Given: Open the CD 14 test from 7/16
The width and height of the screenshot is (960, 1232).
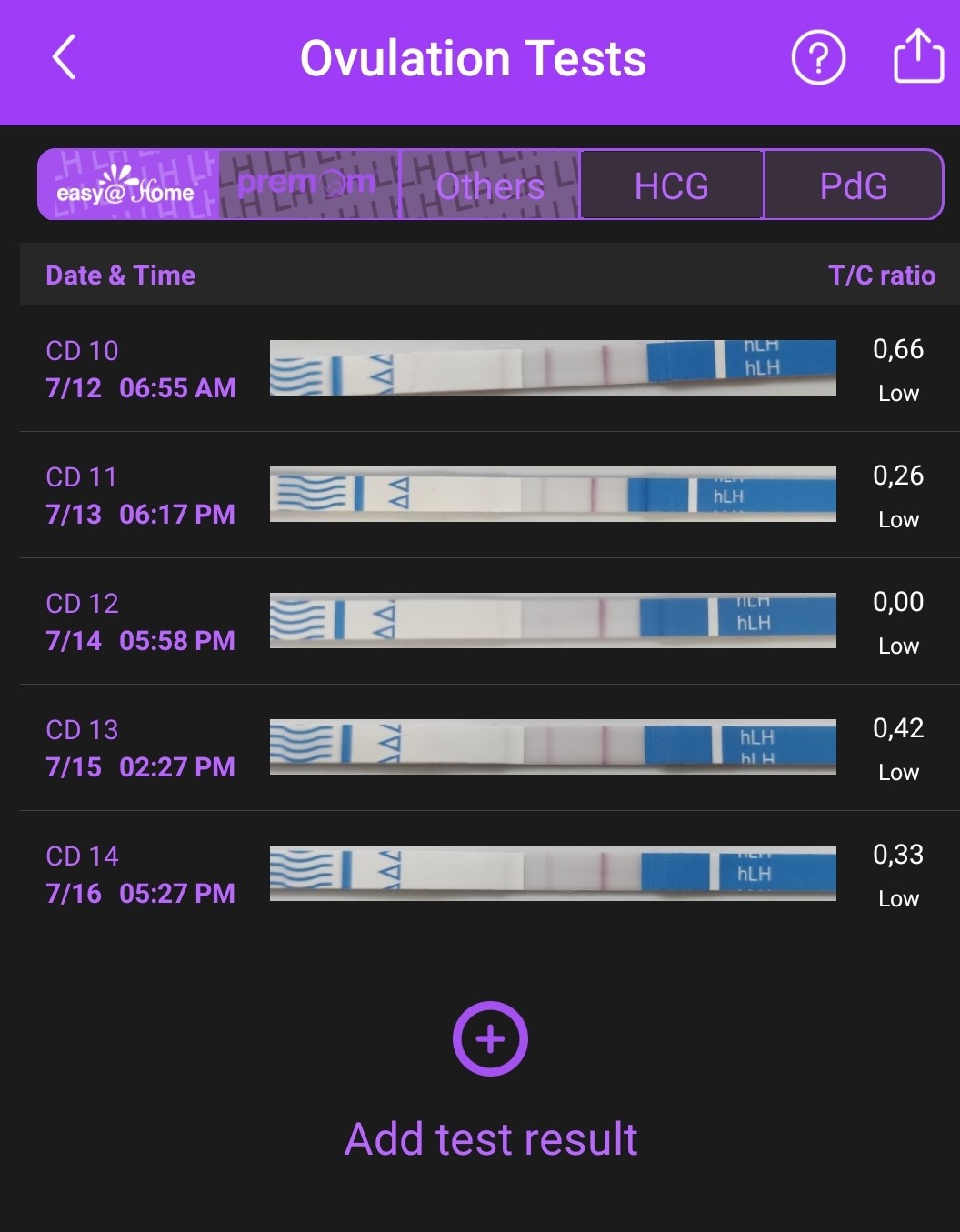Looking at the screenshot, I should coord(489,874).
